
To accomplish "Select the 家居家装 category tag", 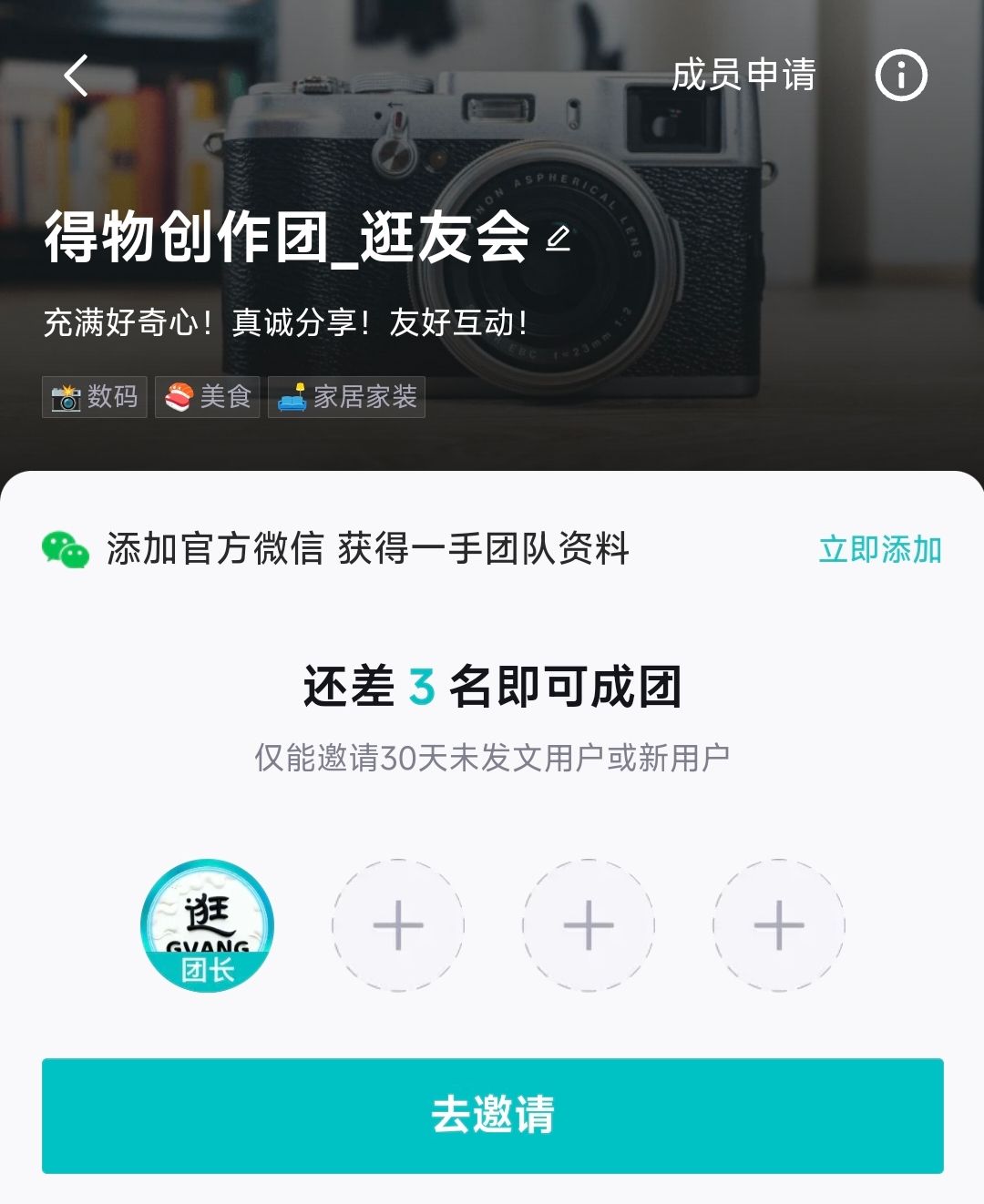I will (x=347, y=397).
